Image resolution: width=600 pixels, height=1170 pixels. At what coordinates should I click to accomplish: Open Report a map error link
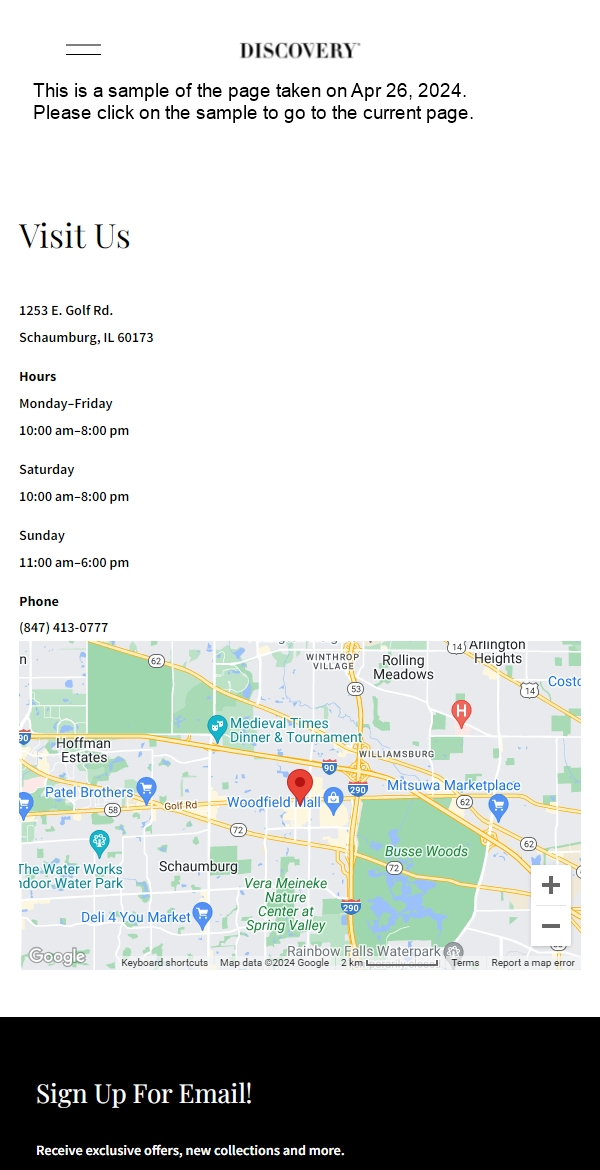(x=533, y=963)
